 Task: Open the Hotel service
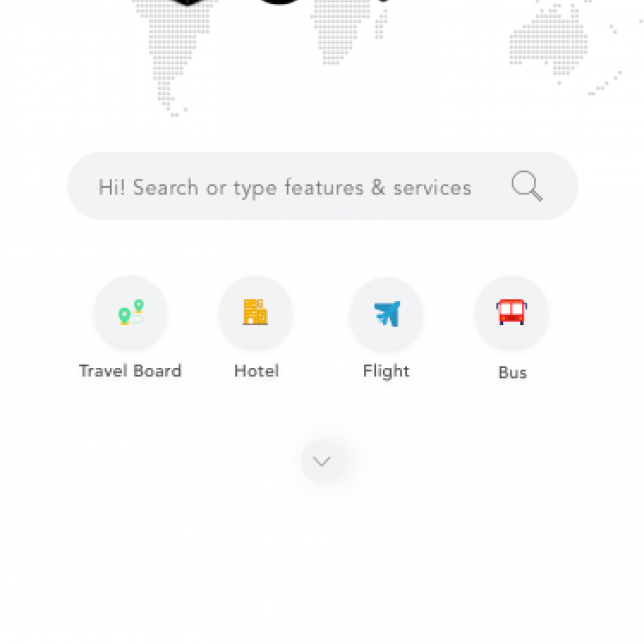tap(256, 313)
